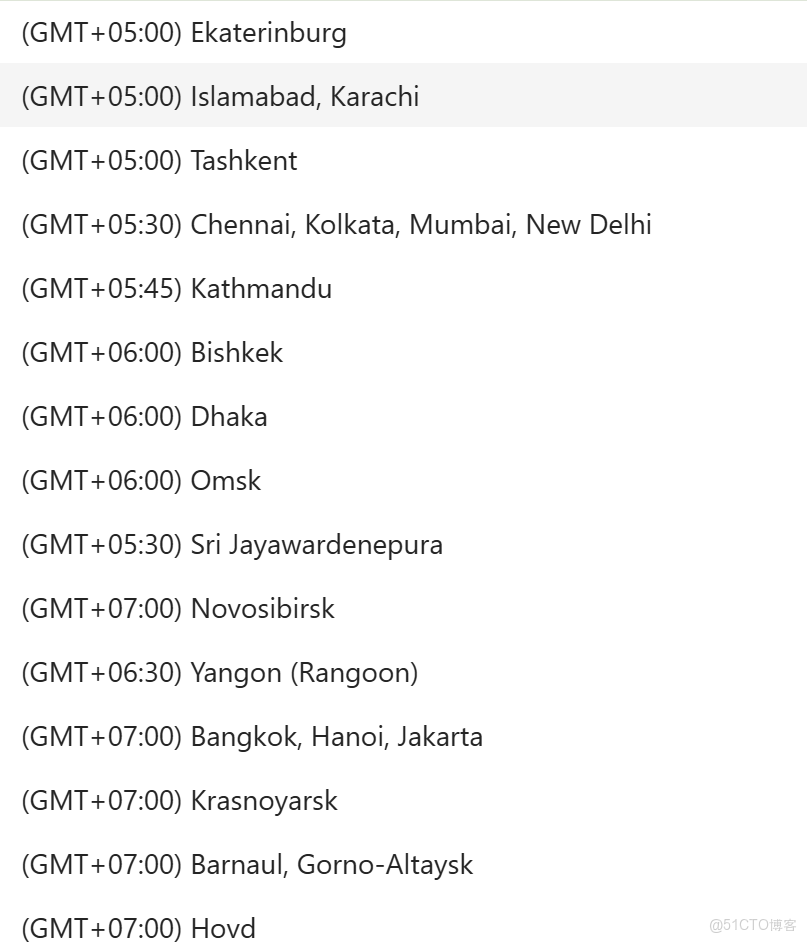Pick the Hovd time zone

click(x=139, y=927)
